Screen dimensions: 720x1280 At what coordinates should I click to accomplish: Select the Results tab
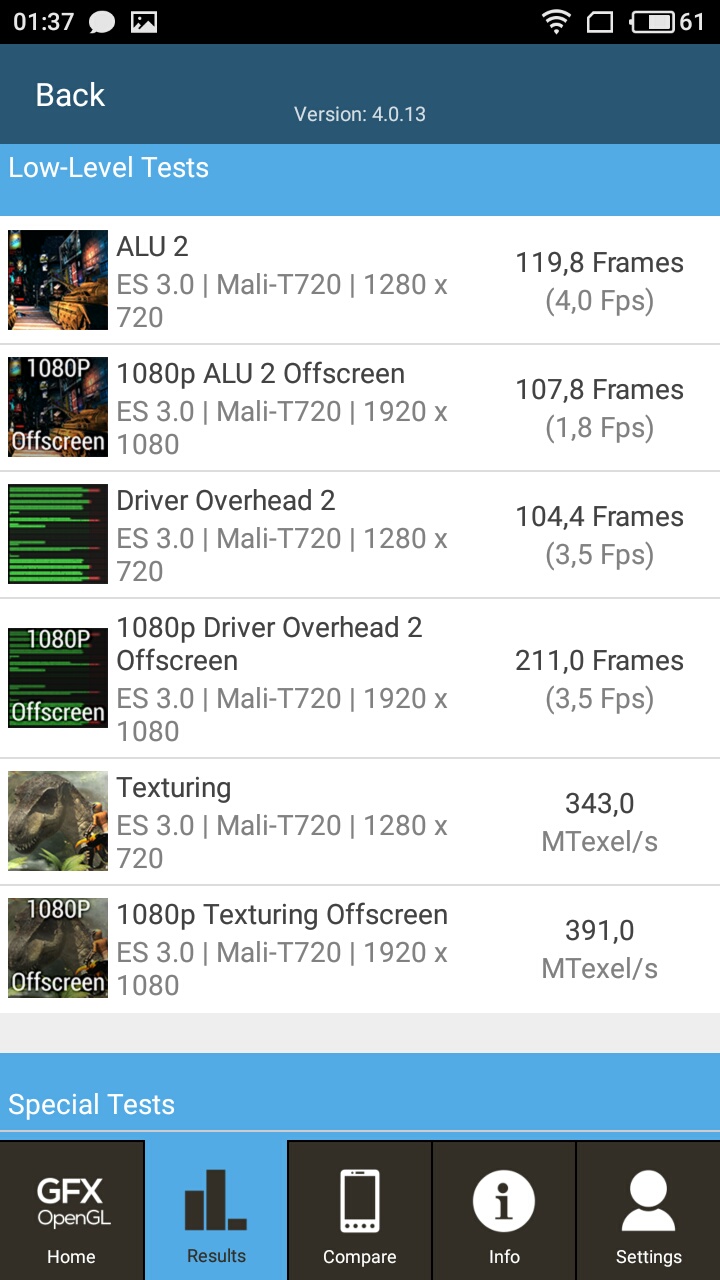tap(216, 1211)
